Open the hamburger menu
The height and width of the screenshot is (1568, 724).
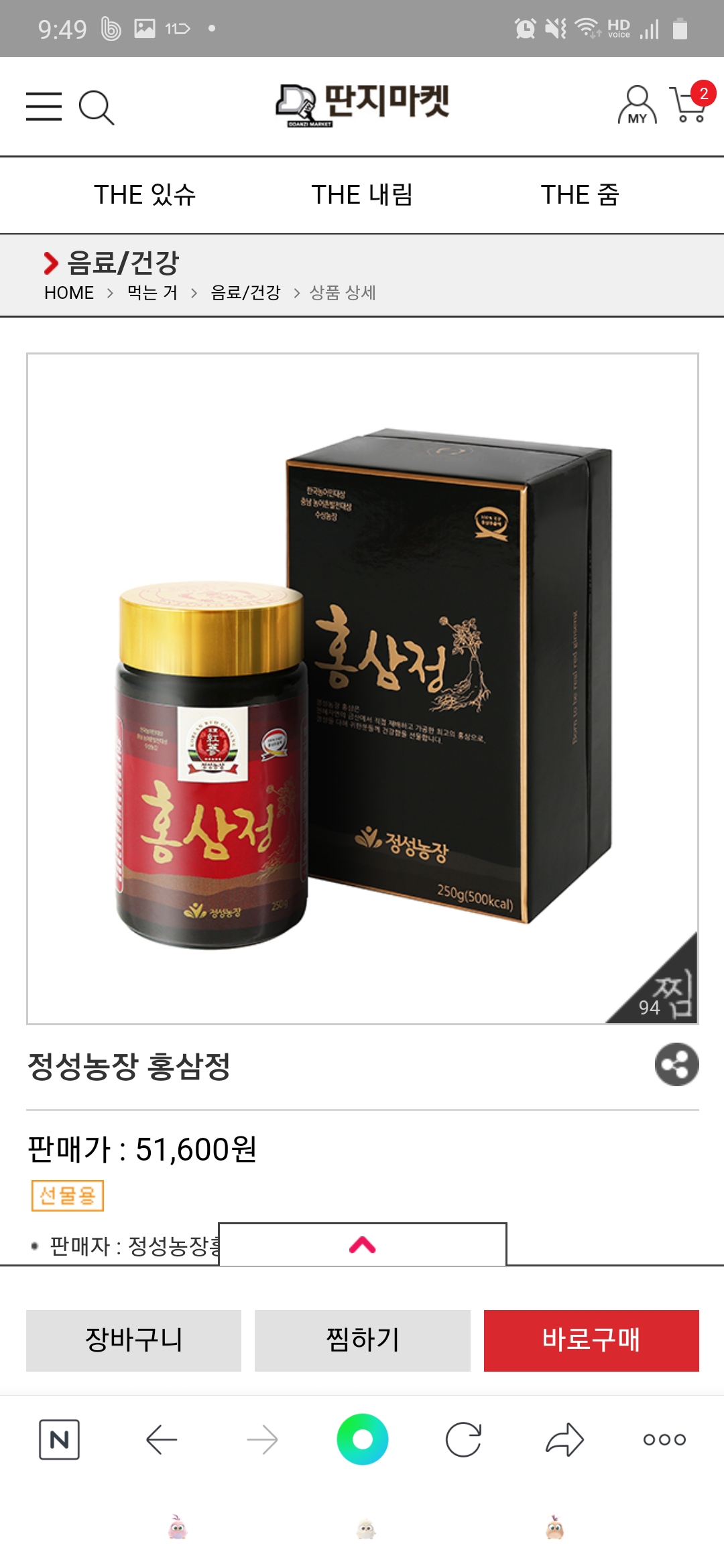[44, 107]
